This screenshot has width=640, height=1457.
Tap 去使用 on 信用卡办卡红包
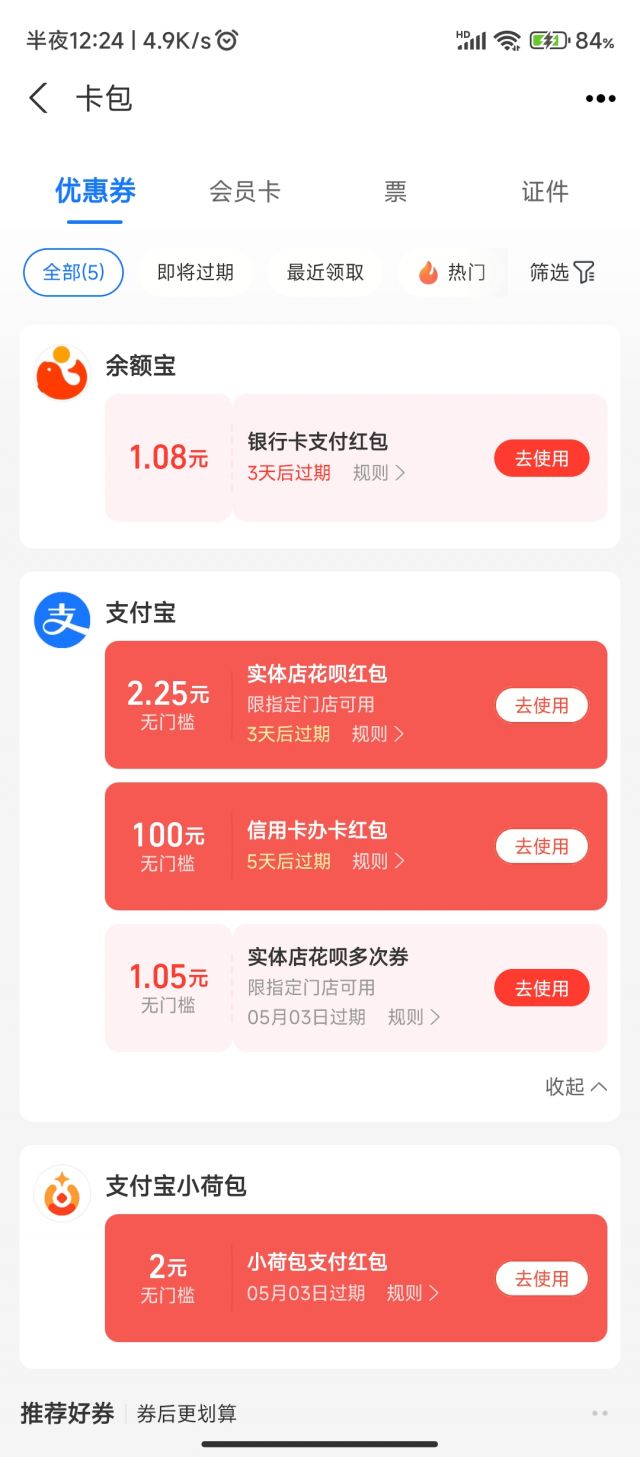pyautogui.click(x=542, y=846)
